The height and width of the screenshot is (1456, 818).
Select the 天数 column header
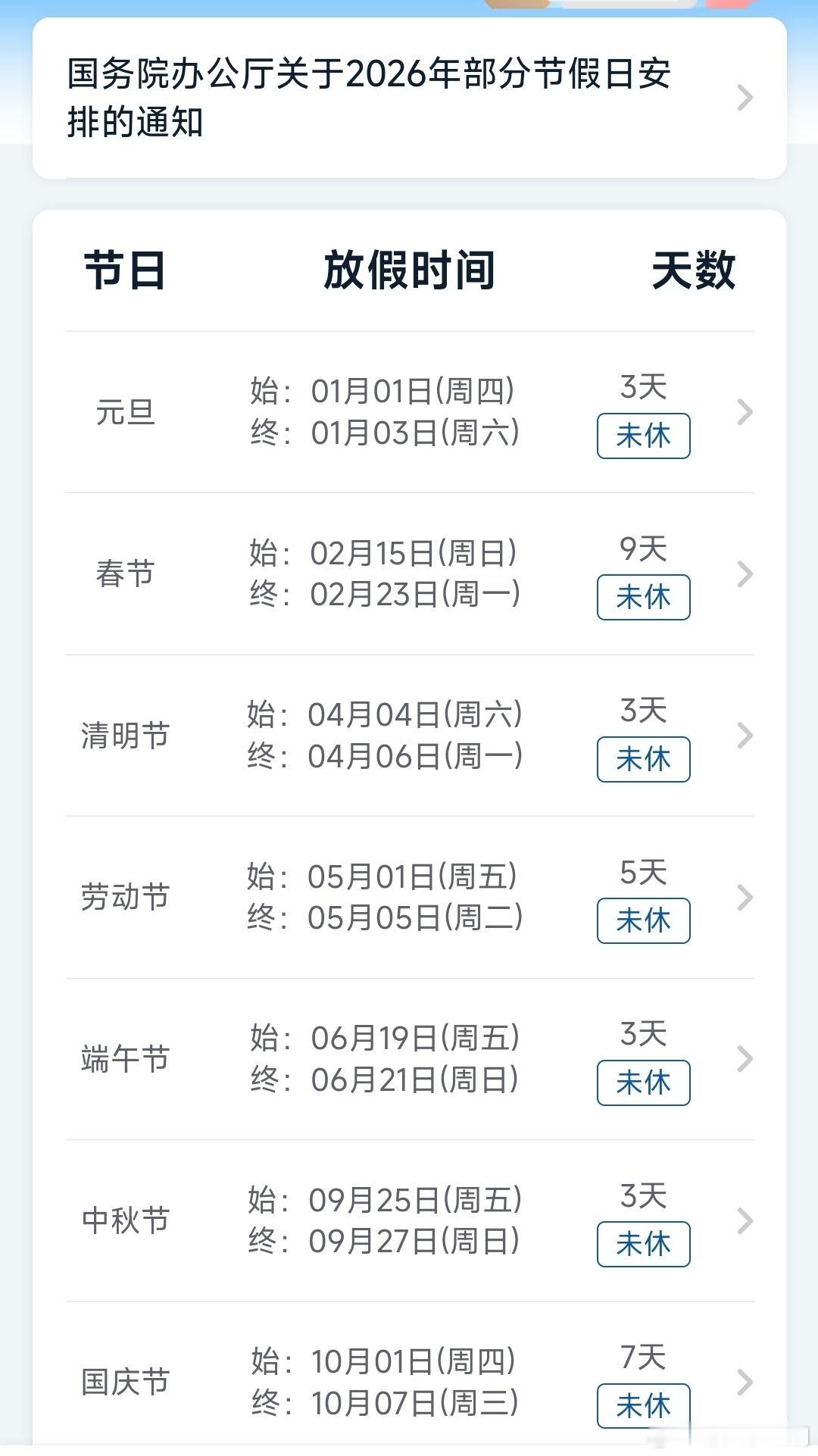coord(694,273)
